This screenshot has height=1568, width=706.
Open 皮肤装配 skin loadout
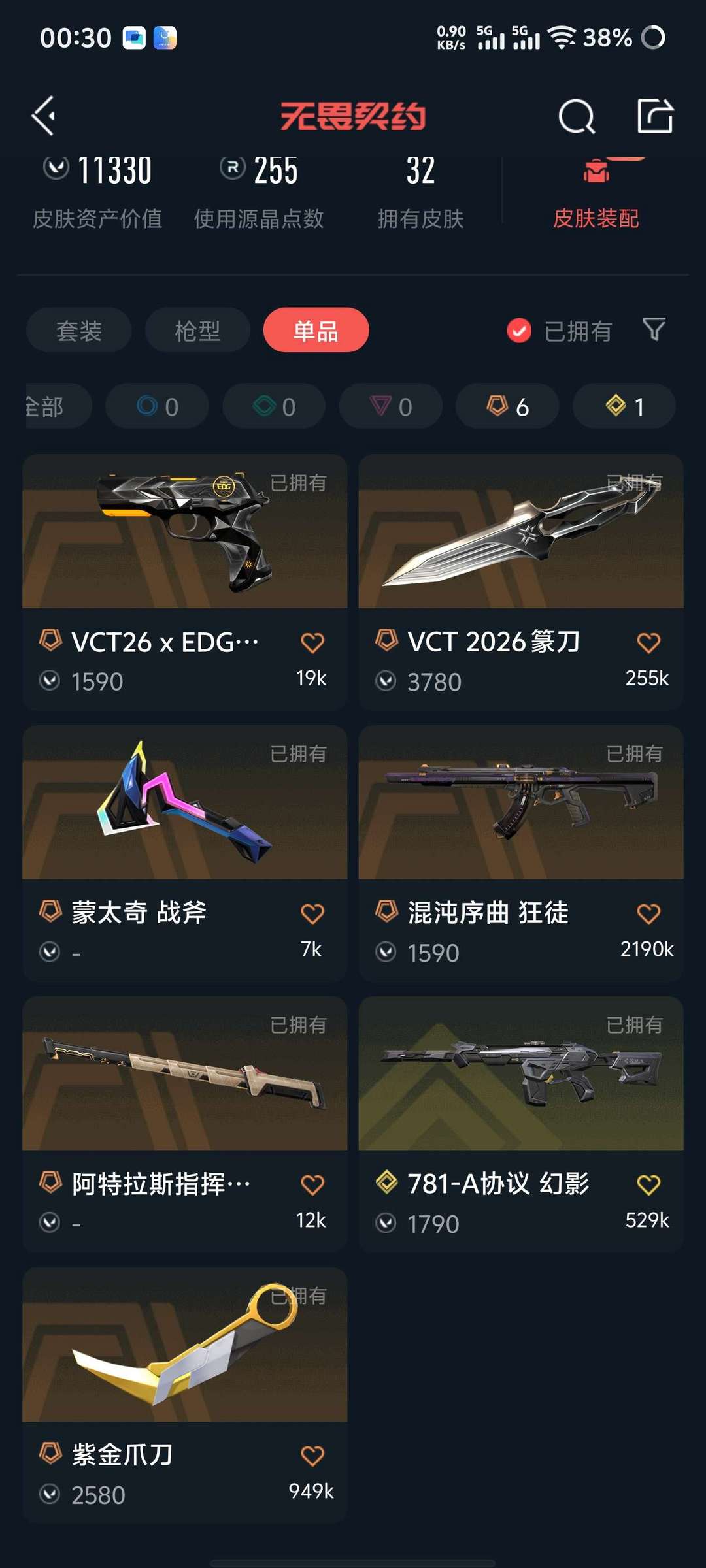pyautogui.click(x=596, y=196)
